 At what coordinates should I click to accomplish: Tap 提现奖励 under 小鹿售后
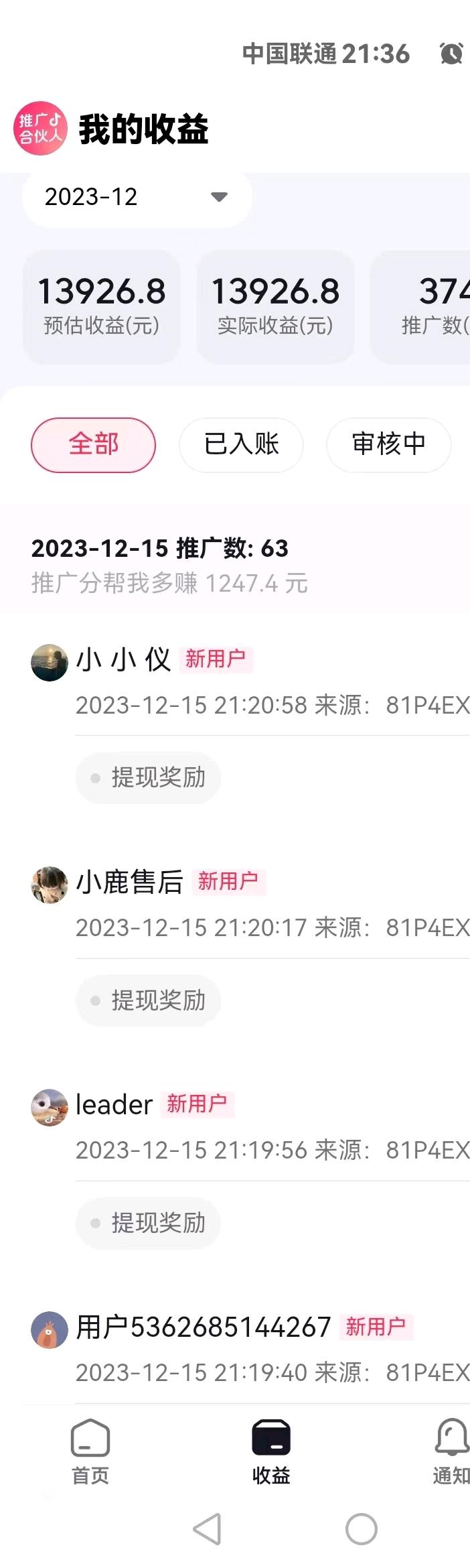pos(148,1000)
